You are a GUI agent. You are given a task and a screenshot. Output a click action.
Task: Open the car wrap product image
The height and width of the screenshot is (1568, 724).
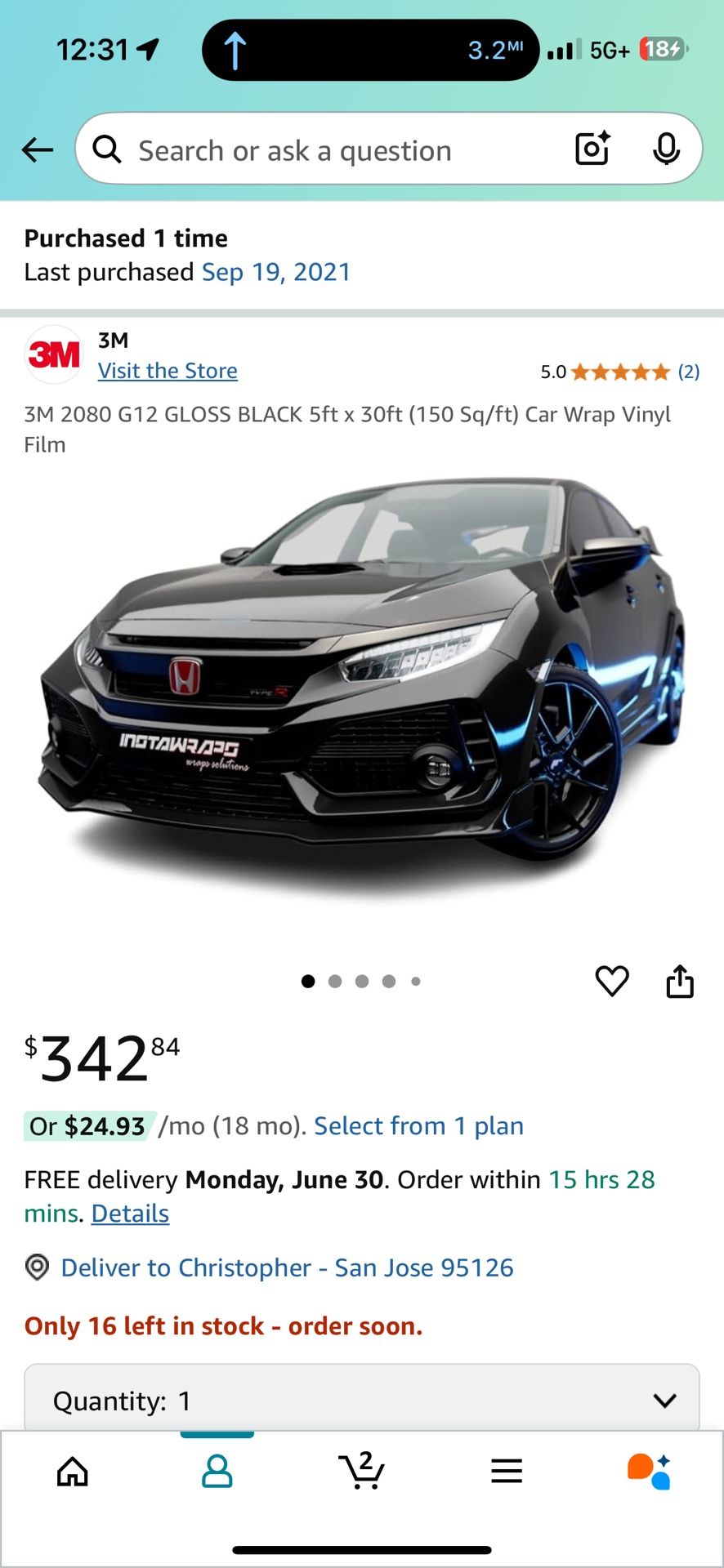click(x=362, y=686)
